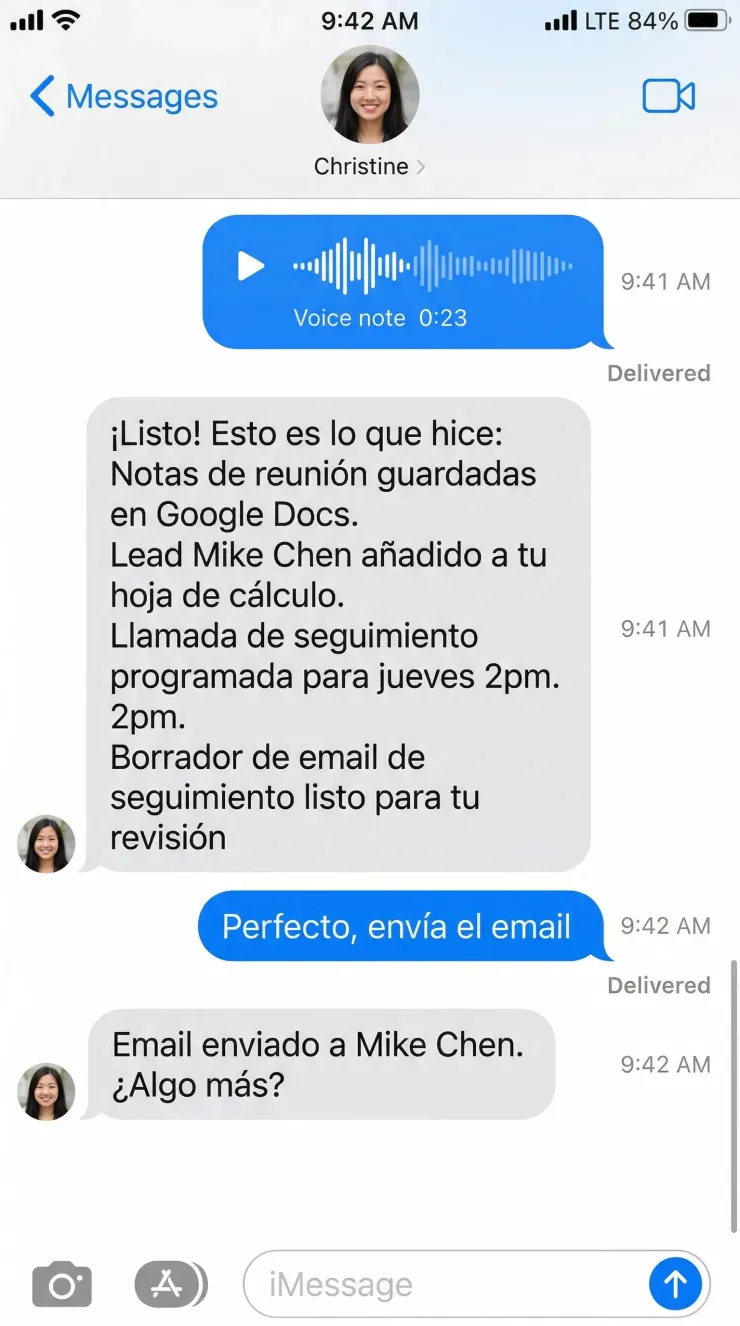
Task: Go back to the Messages list
Action: [x=123, y=97]
